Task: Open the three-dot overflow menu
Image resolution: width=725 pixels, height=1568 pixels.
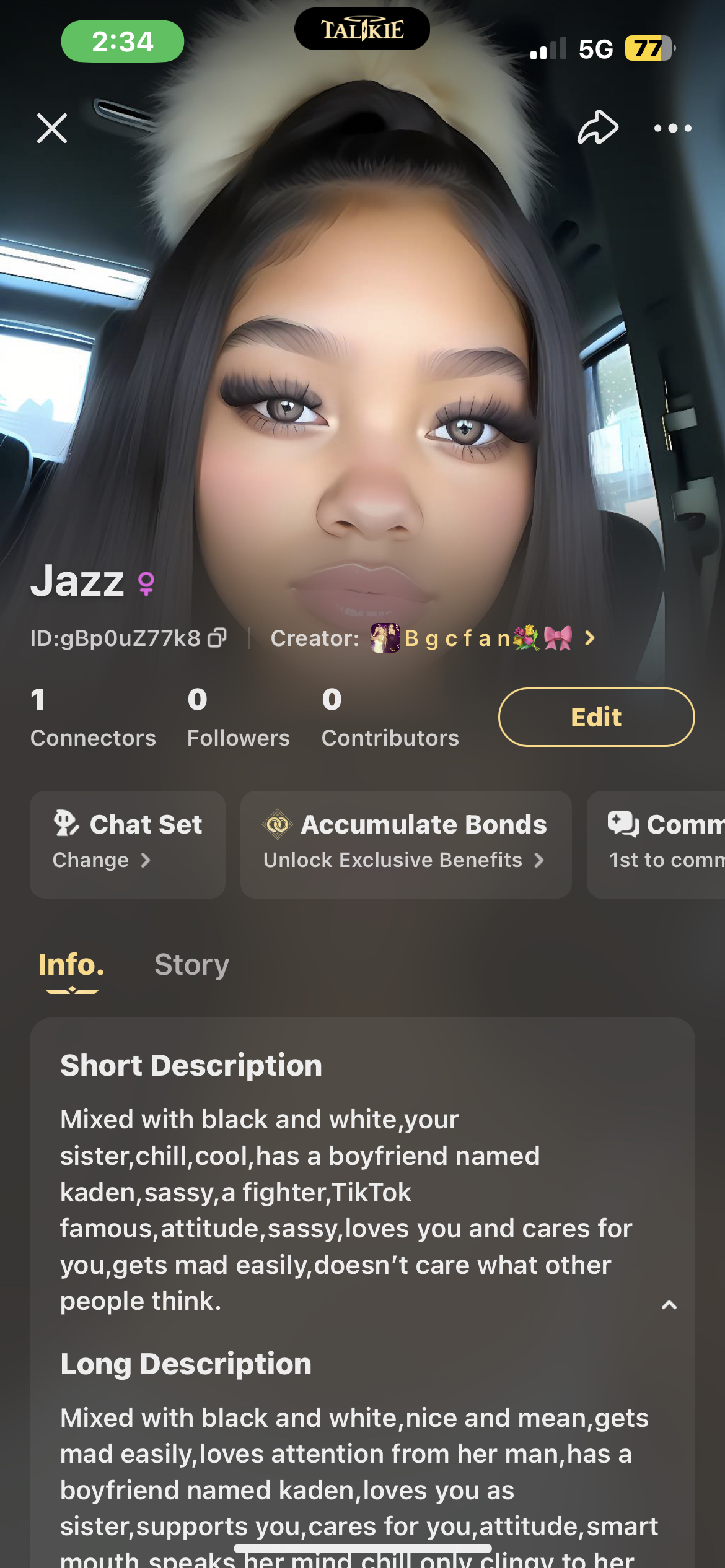Action: coord(672,128)
